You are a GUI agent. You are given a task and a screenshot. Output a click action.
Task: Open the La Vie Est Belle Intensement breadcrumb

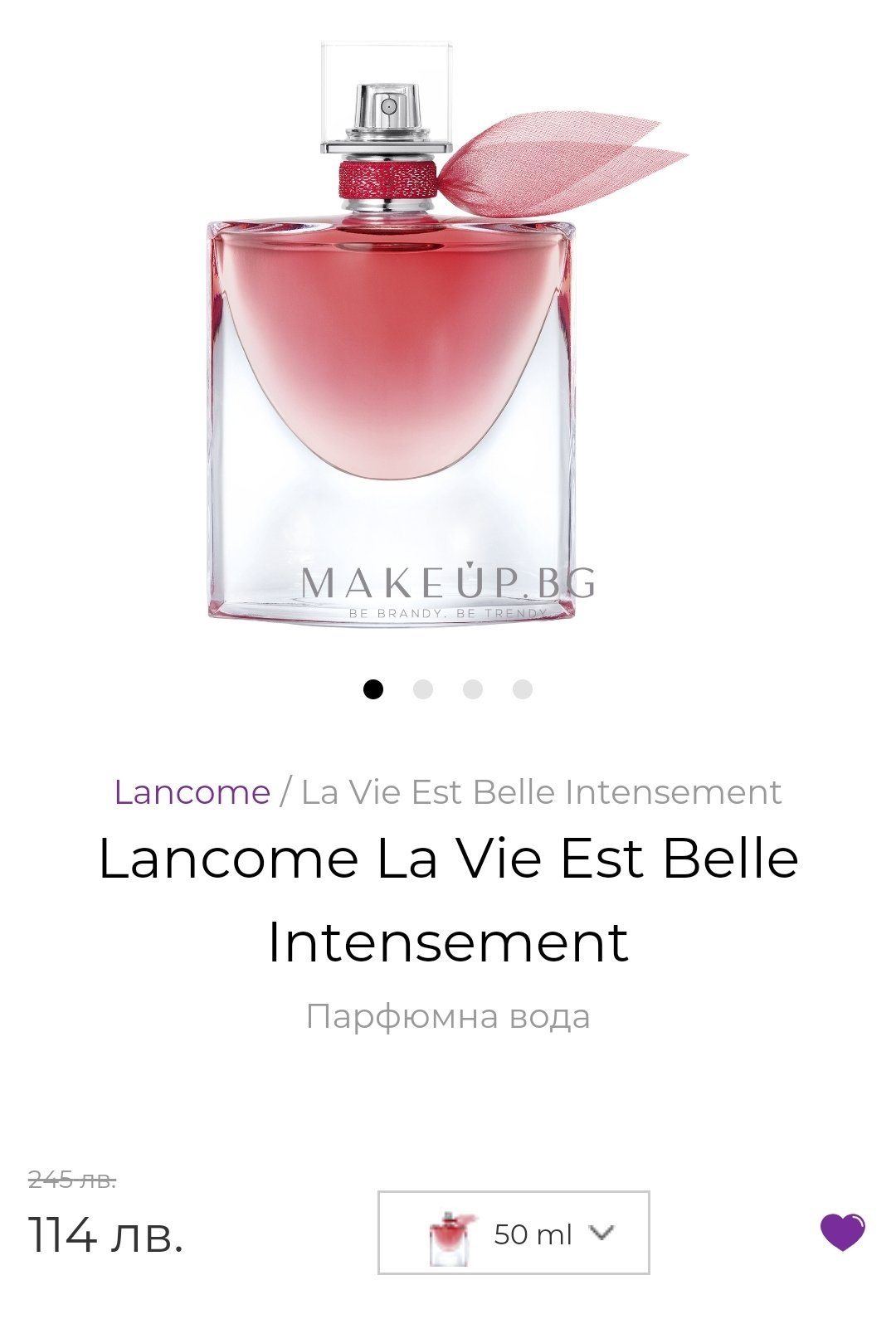pos(541,791)
